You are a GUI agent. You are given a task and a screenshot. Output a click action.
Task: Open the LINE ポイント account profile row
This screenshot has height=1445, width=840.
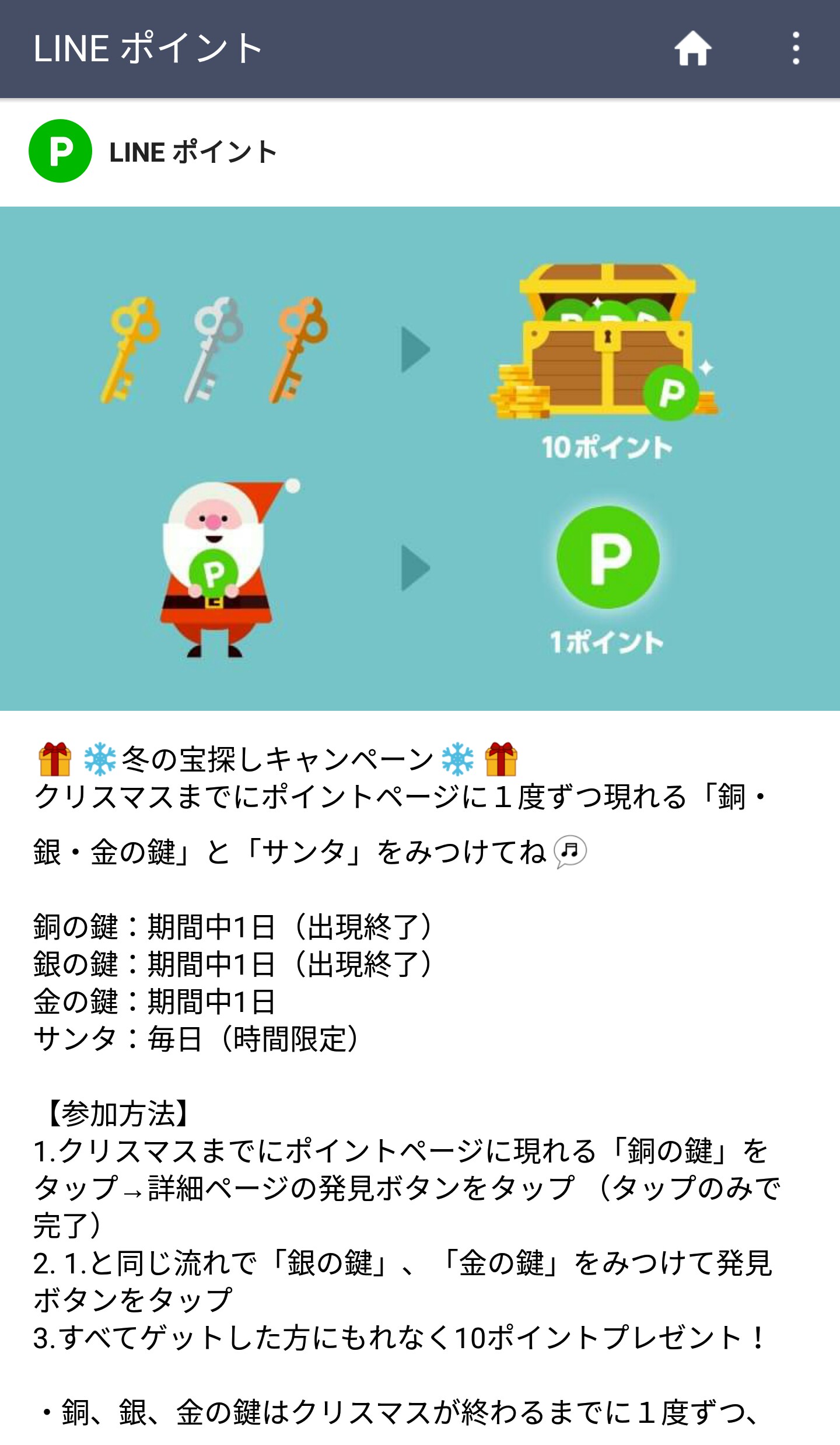coord(420,152)
